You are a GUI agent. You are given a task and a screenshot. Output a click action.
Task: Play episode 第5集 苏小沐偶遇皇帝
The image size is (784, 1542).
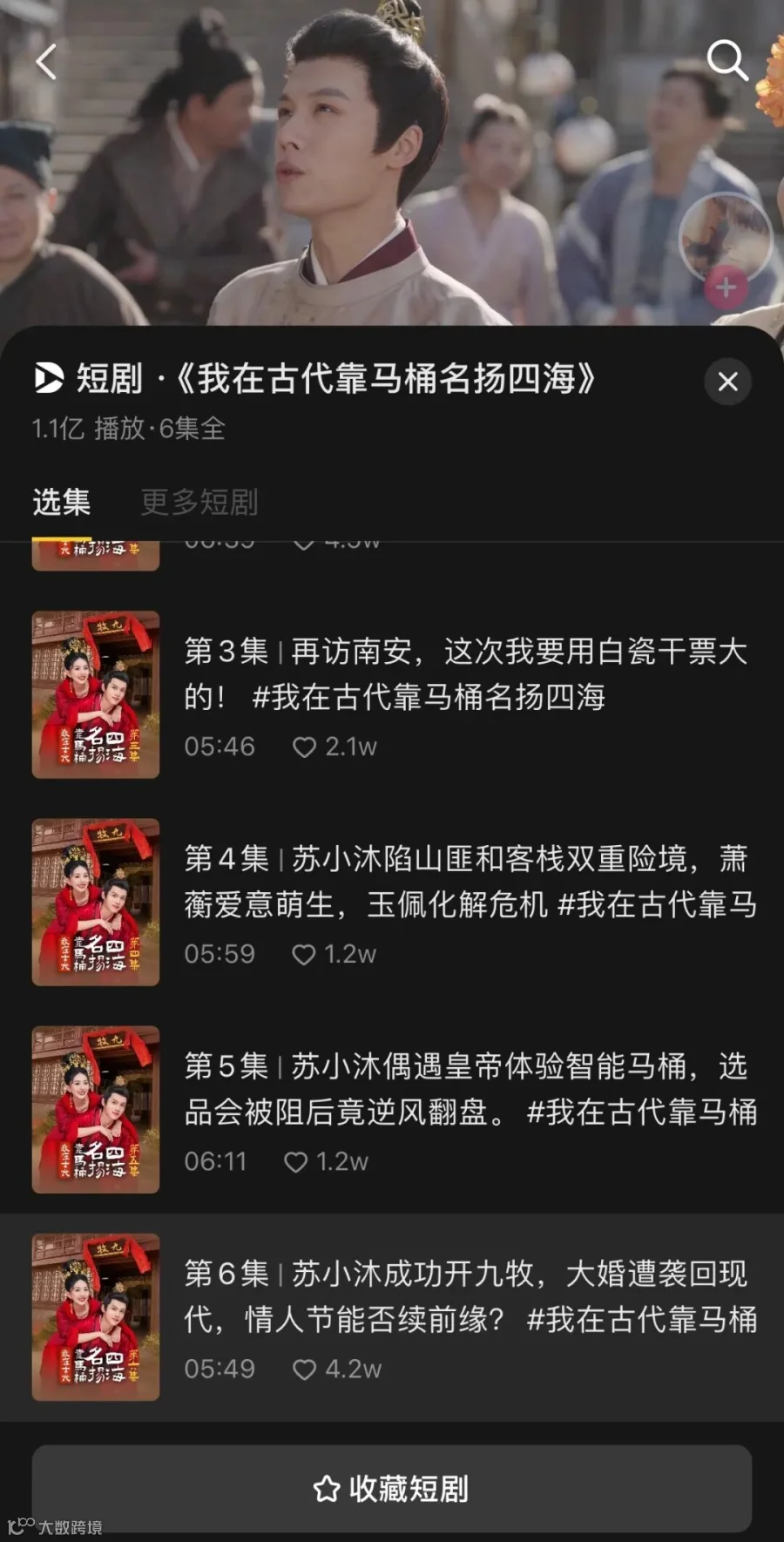coord(392,1109)
